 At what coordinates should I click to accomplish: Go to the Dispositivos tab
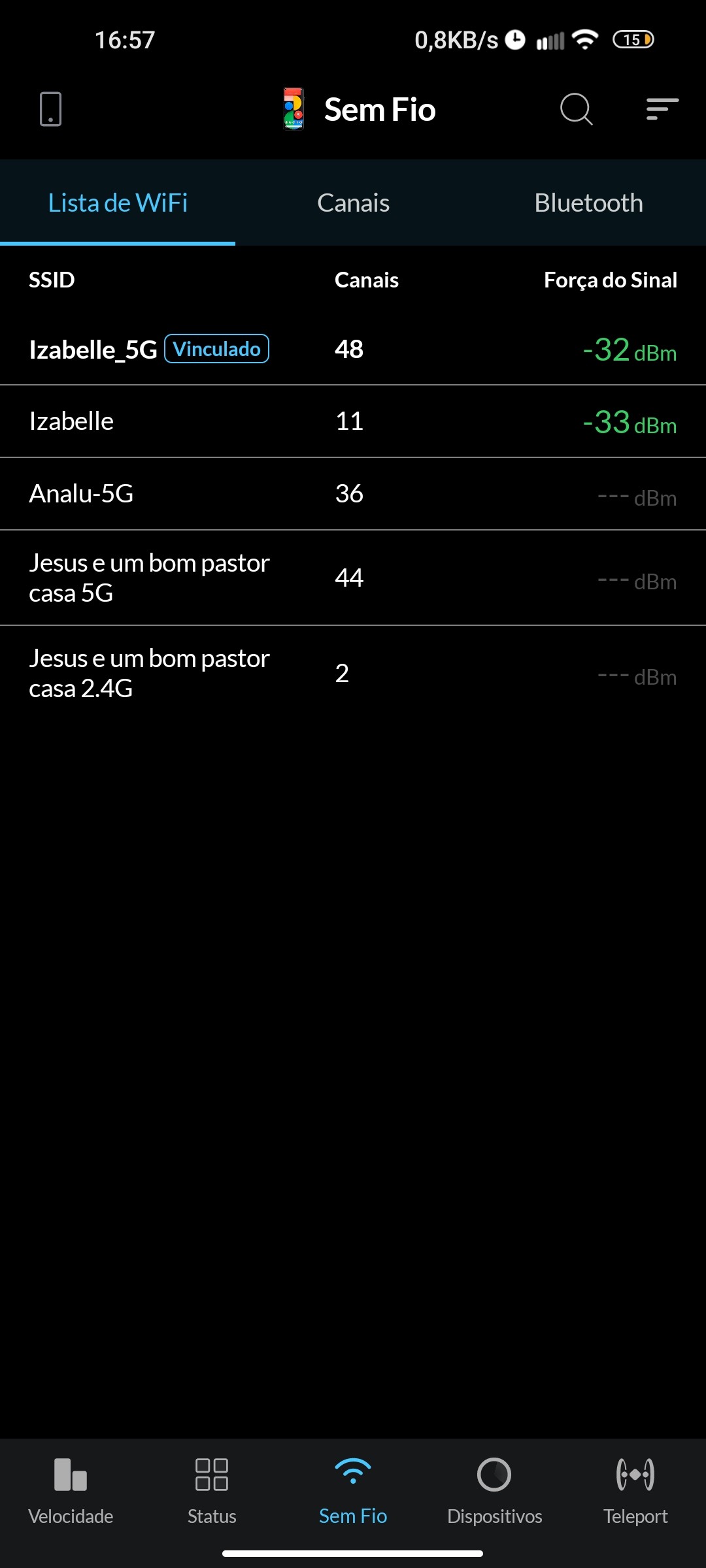pyautogui.click(x=494, y=1488)
